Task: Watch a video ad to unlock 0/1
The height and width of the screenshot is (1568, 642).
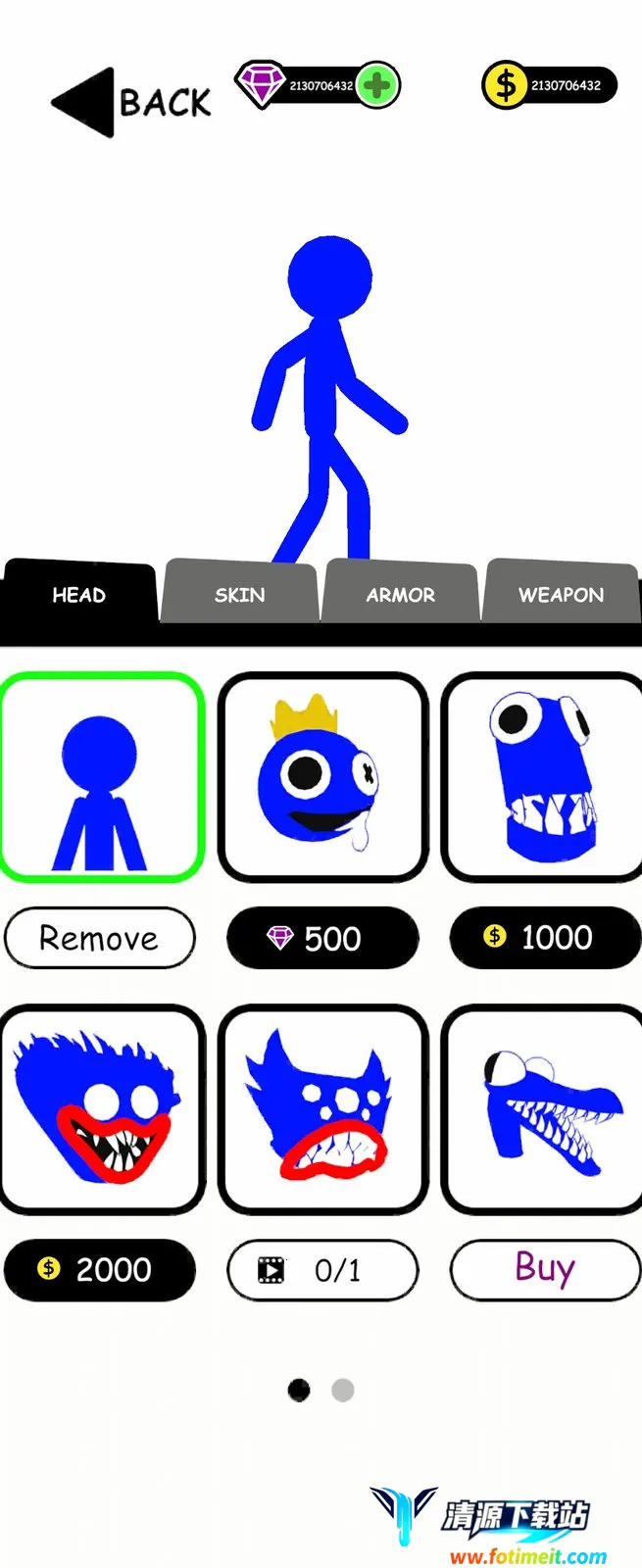Action: click(322, 1270)
